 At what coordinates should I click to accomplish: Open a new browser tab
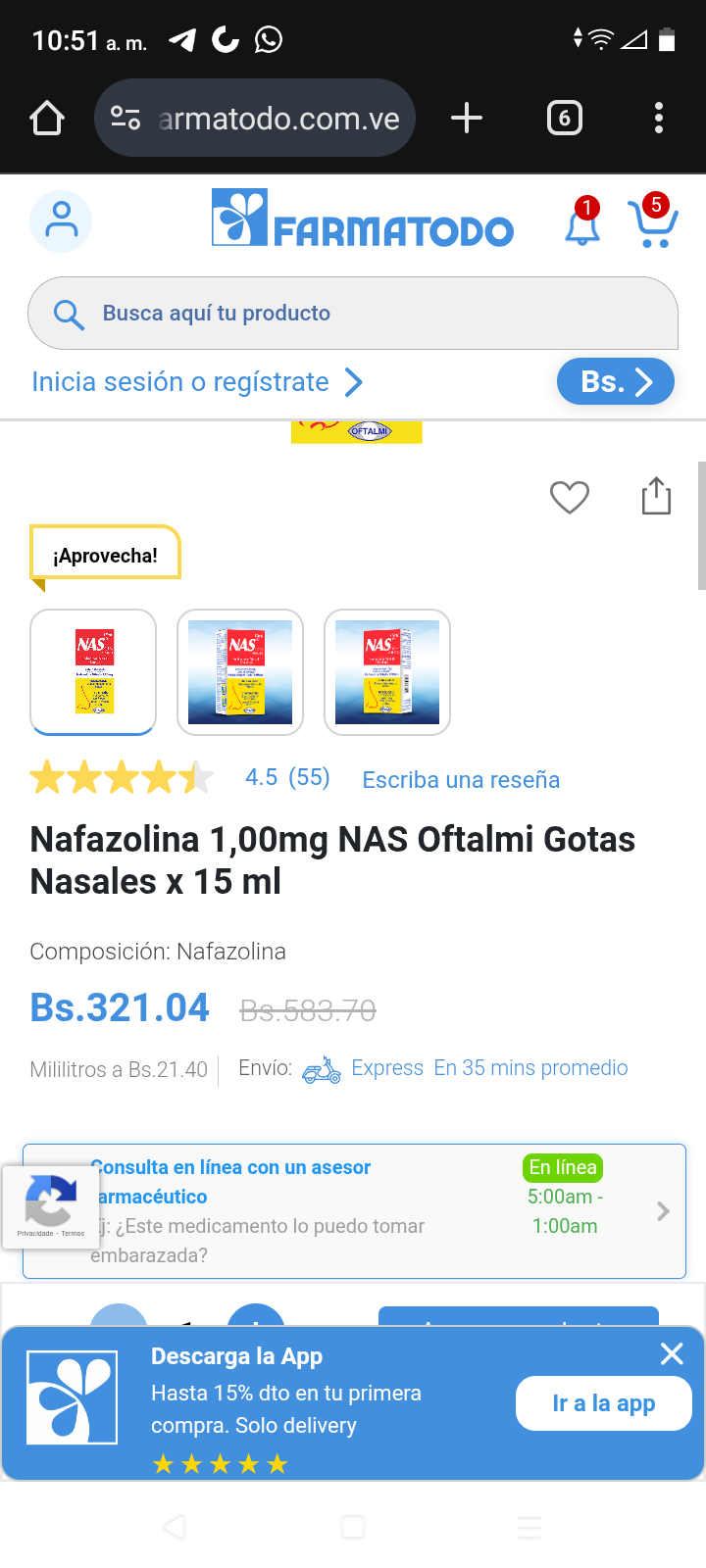467,119
